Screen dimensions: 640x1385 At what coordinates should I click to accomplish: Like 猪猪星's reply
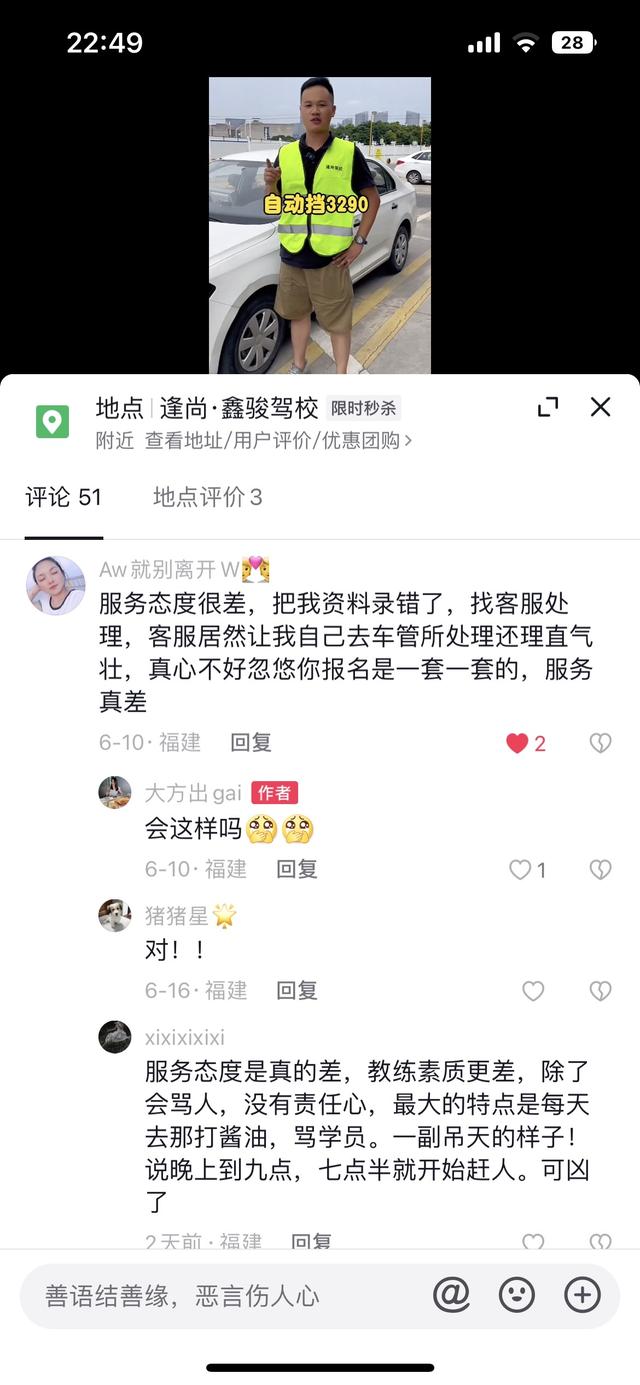point(534,991)
